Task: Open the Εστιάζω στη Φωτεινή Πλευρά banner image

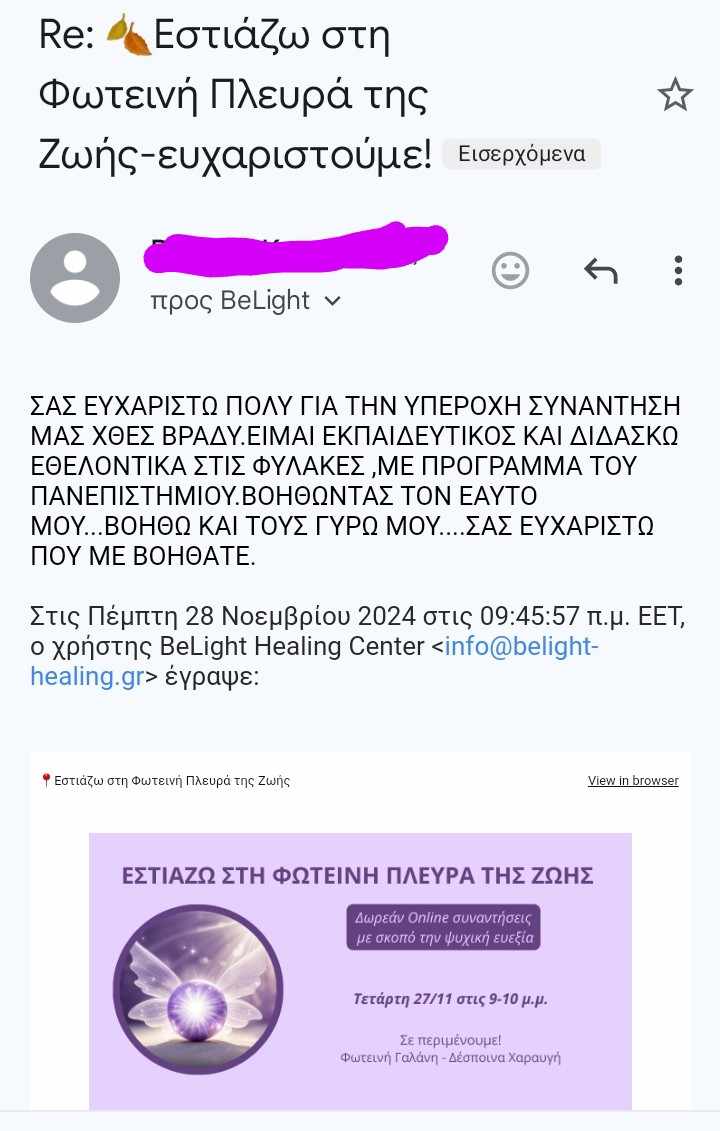Action: coord(360,970)
